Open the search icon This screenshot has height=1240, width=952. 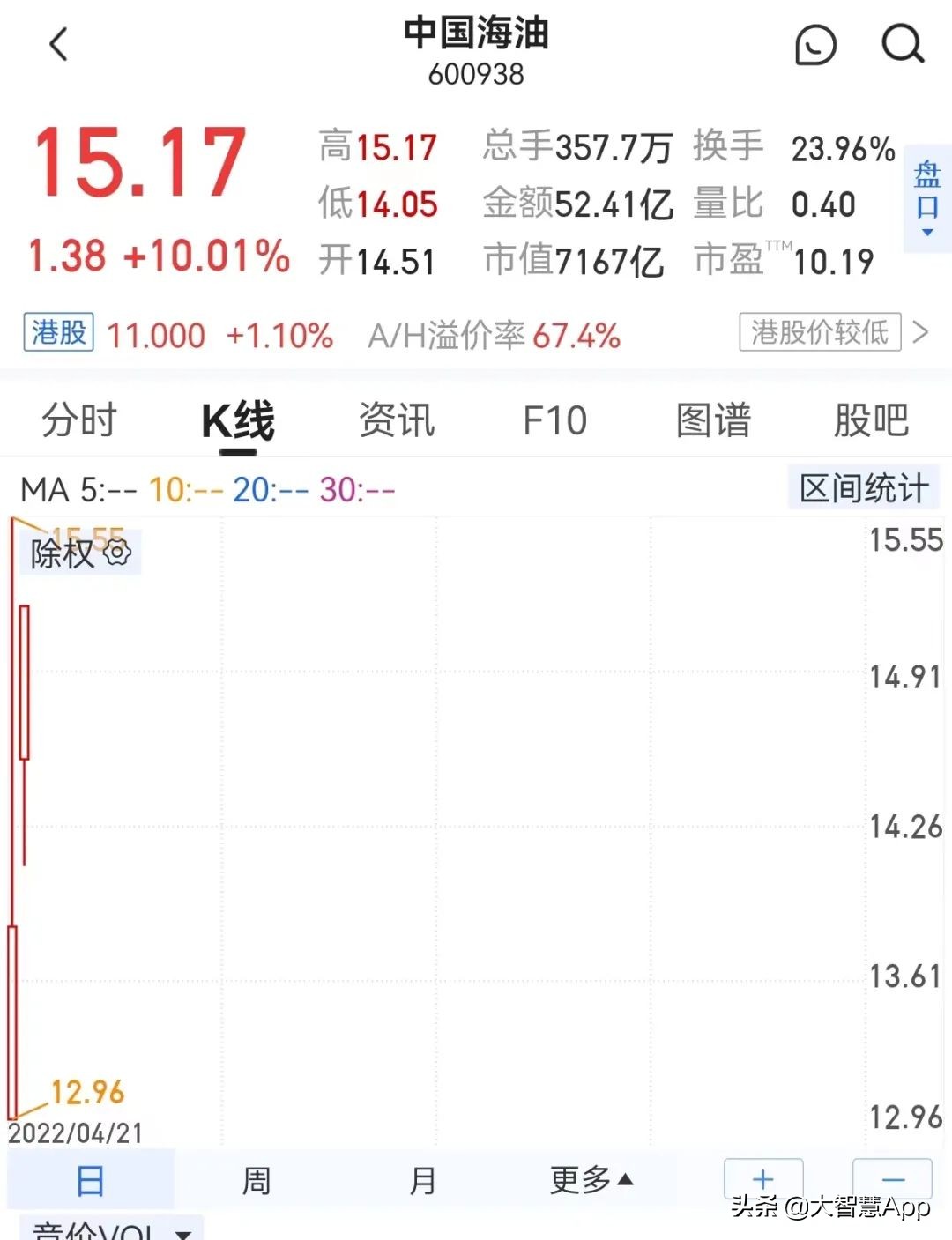(902, 45)
